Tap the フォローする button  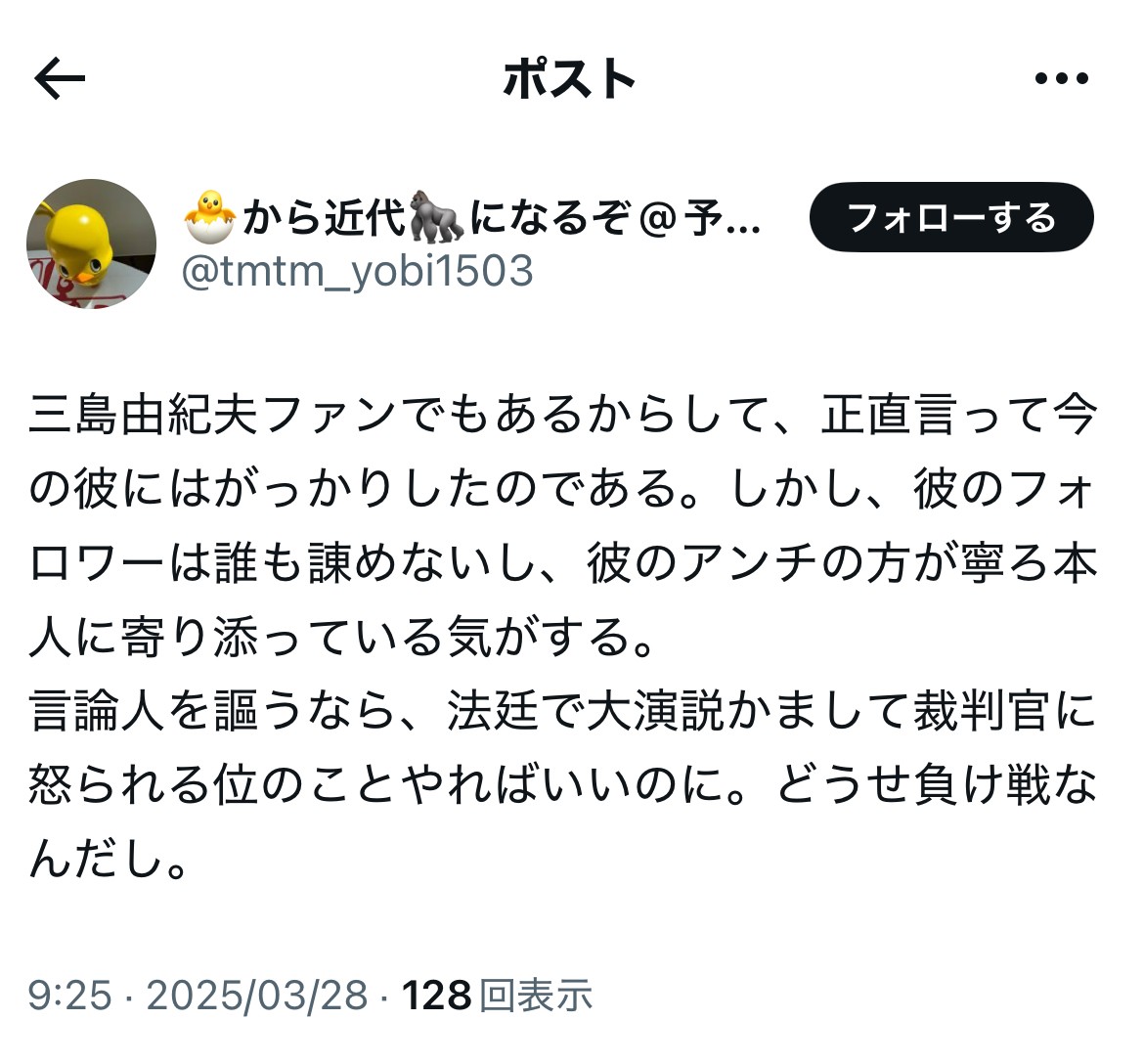950,217
